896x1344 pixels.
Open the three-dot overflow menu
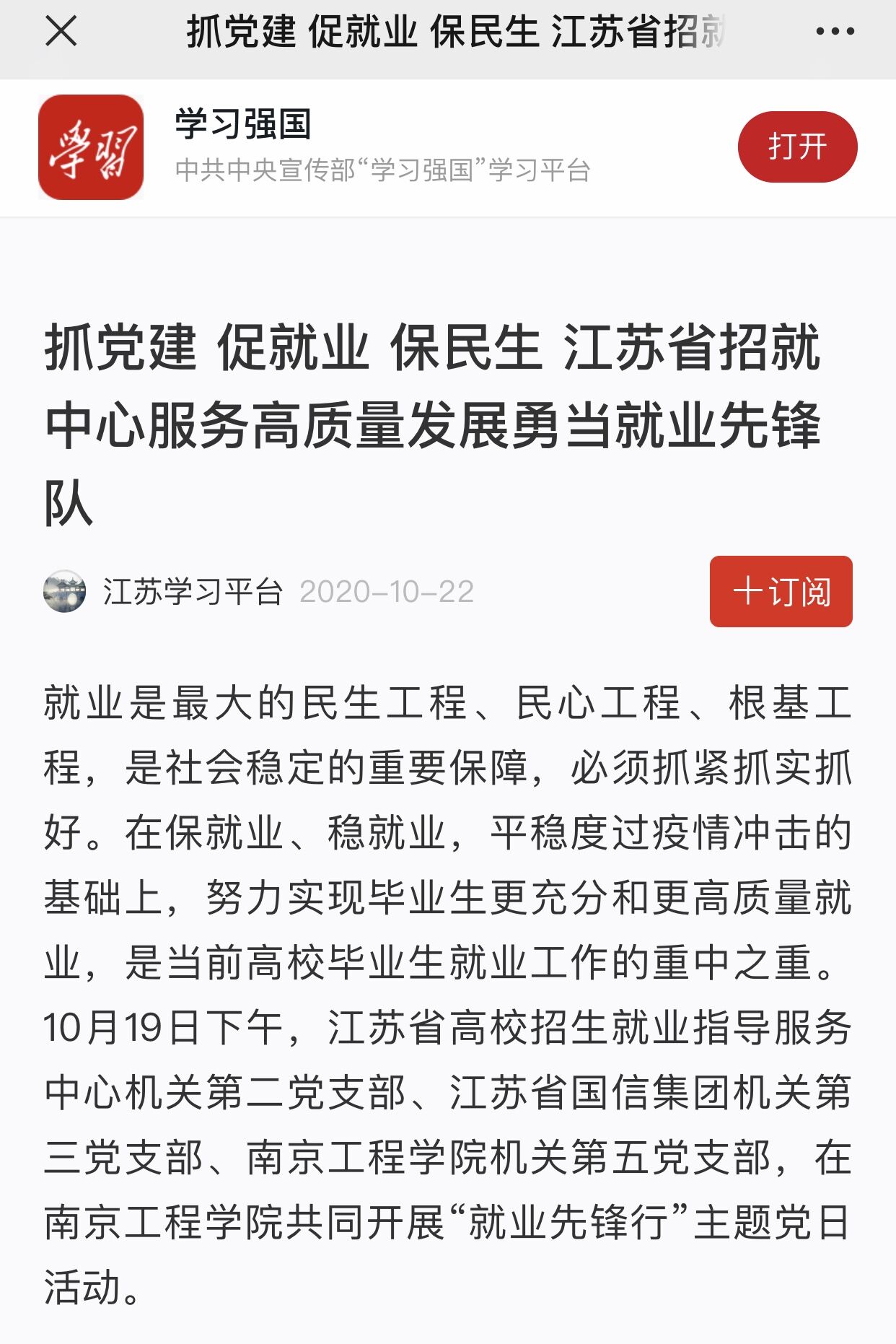(x=835, y=32)
